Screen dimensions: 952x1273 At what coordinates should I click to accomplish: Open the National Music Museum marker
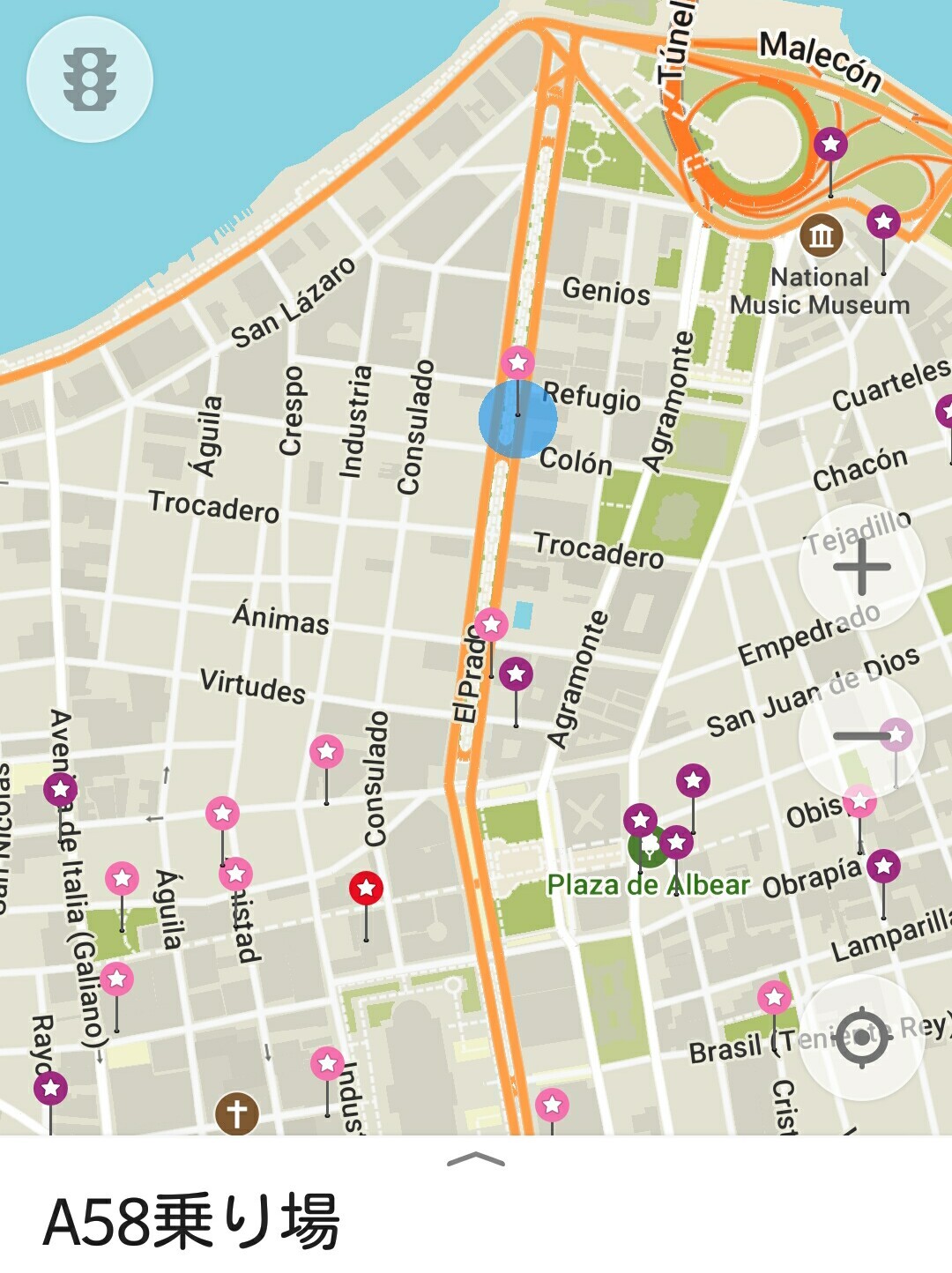[x=821, y=235]
